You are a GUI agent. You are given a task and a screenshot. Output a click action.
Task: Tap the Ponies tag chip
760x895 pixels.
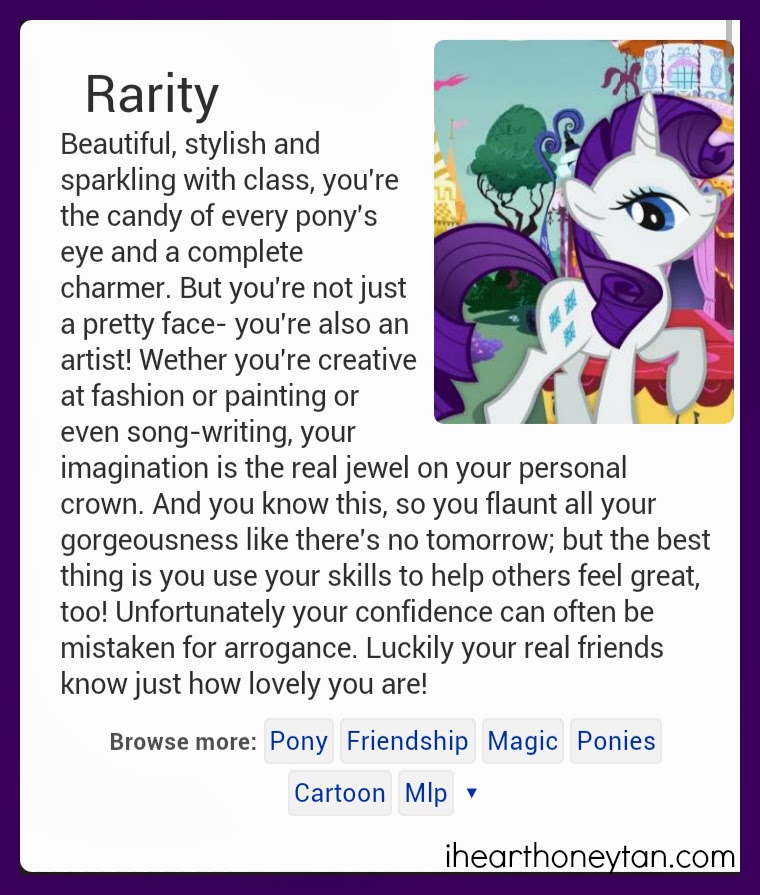(x=616, y=741)
